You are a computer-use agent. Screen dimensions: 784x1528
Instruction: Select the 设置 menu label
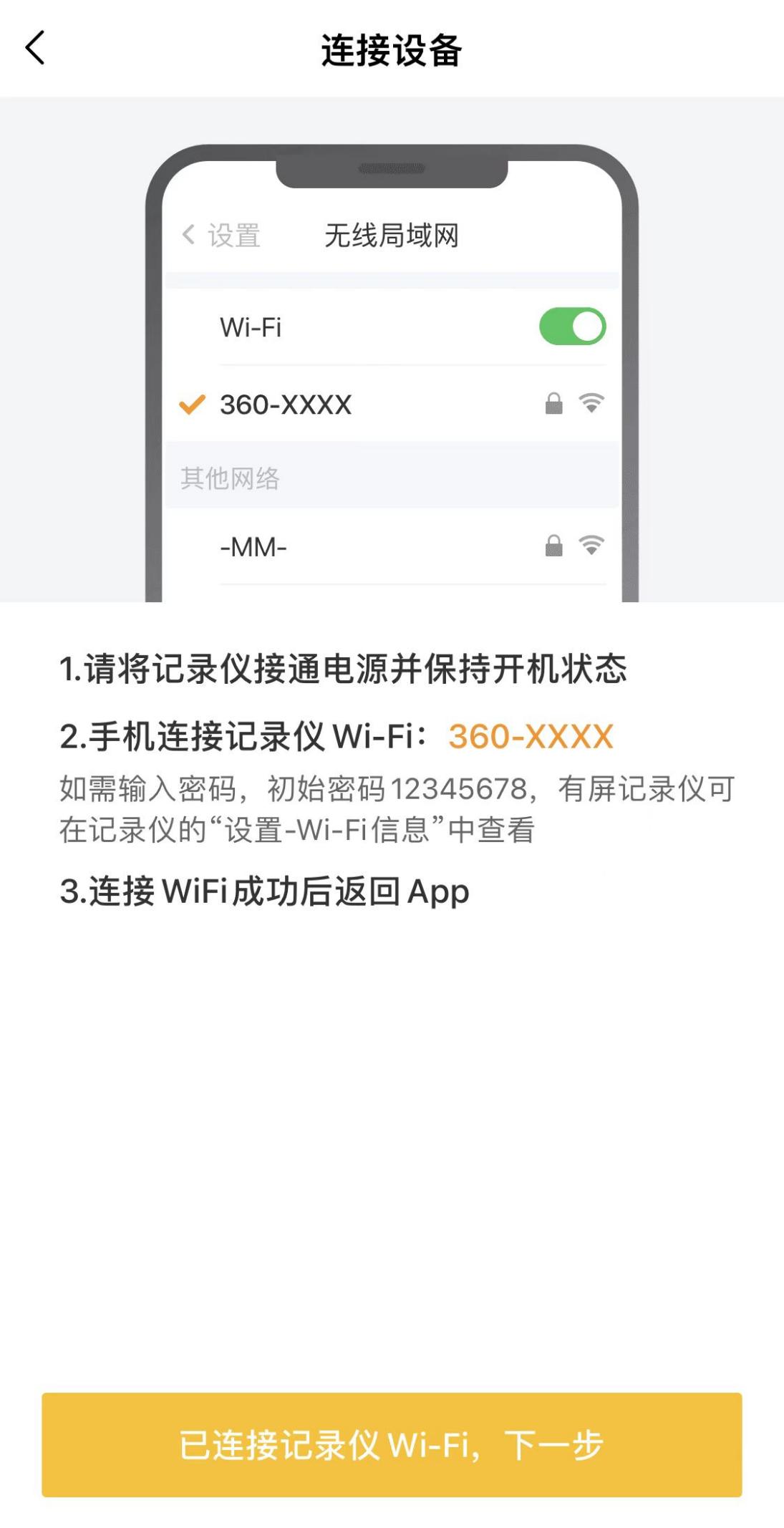[x=233, y=234]
